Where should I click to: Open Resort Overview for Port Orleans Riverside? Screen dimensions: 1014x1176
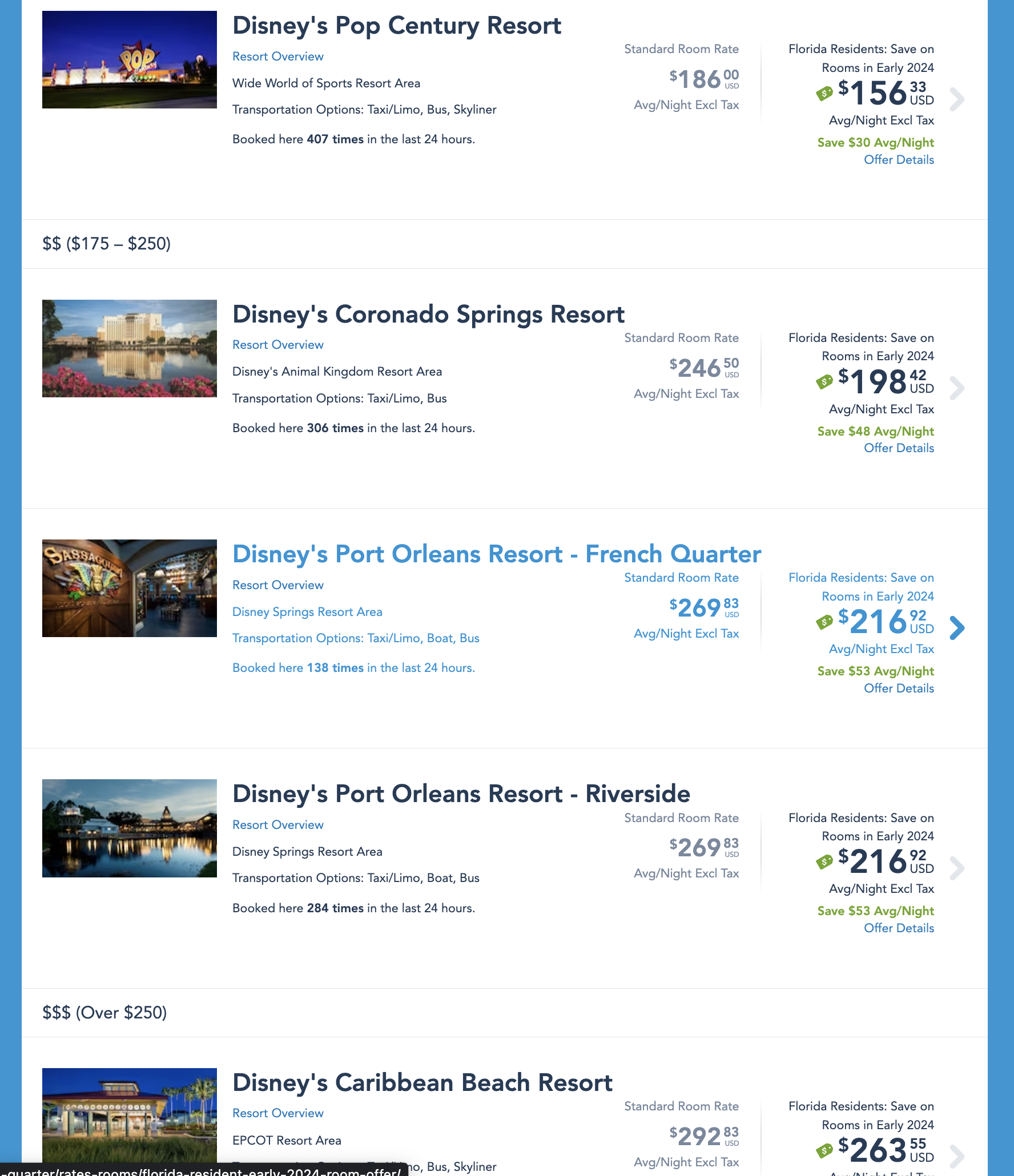[x=277, y=825]
